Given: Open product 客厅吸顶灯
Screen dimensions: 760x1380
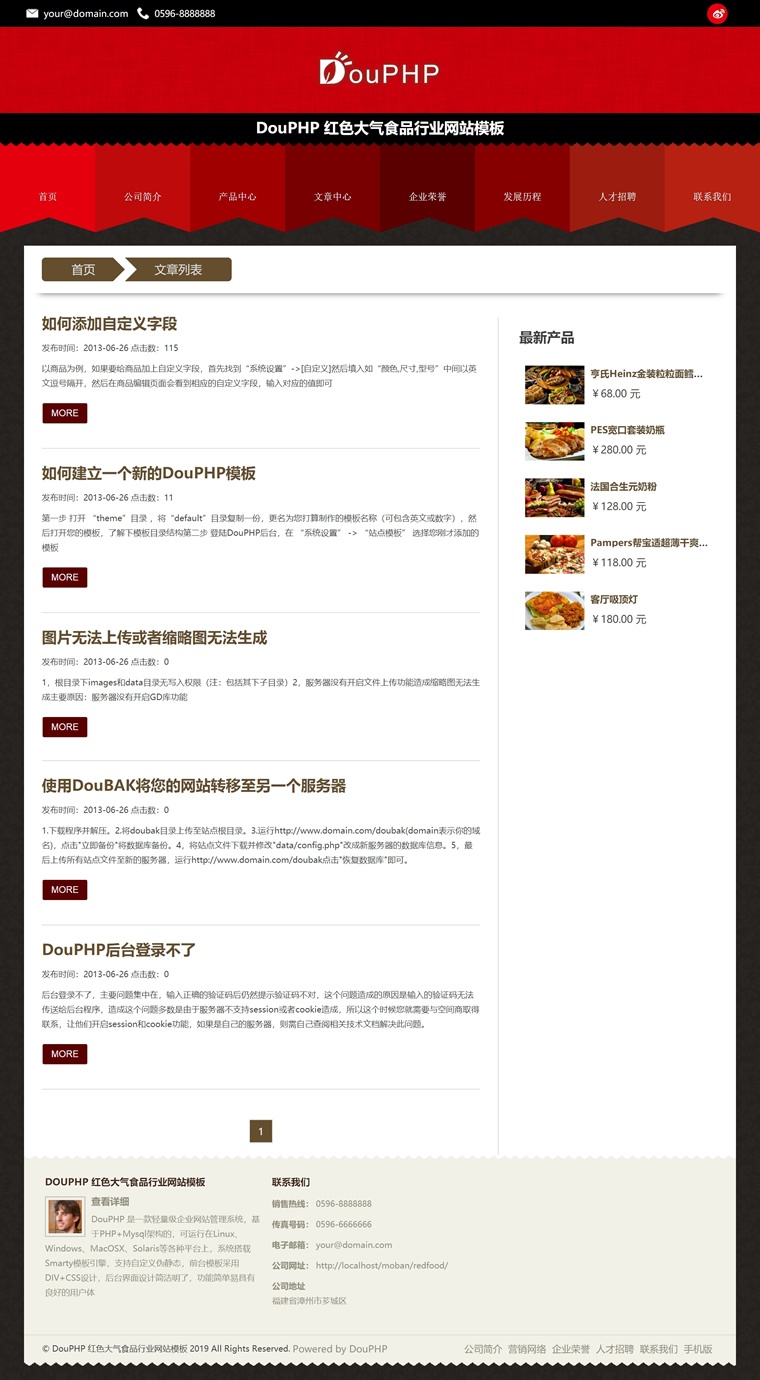Looking at the screenshot, I should tap(613, 600).
